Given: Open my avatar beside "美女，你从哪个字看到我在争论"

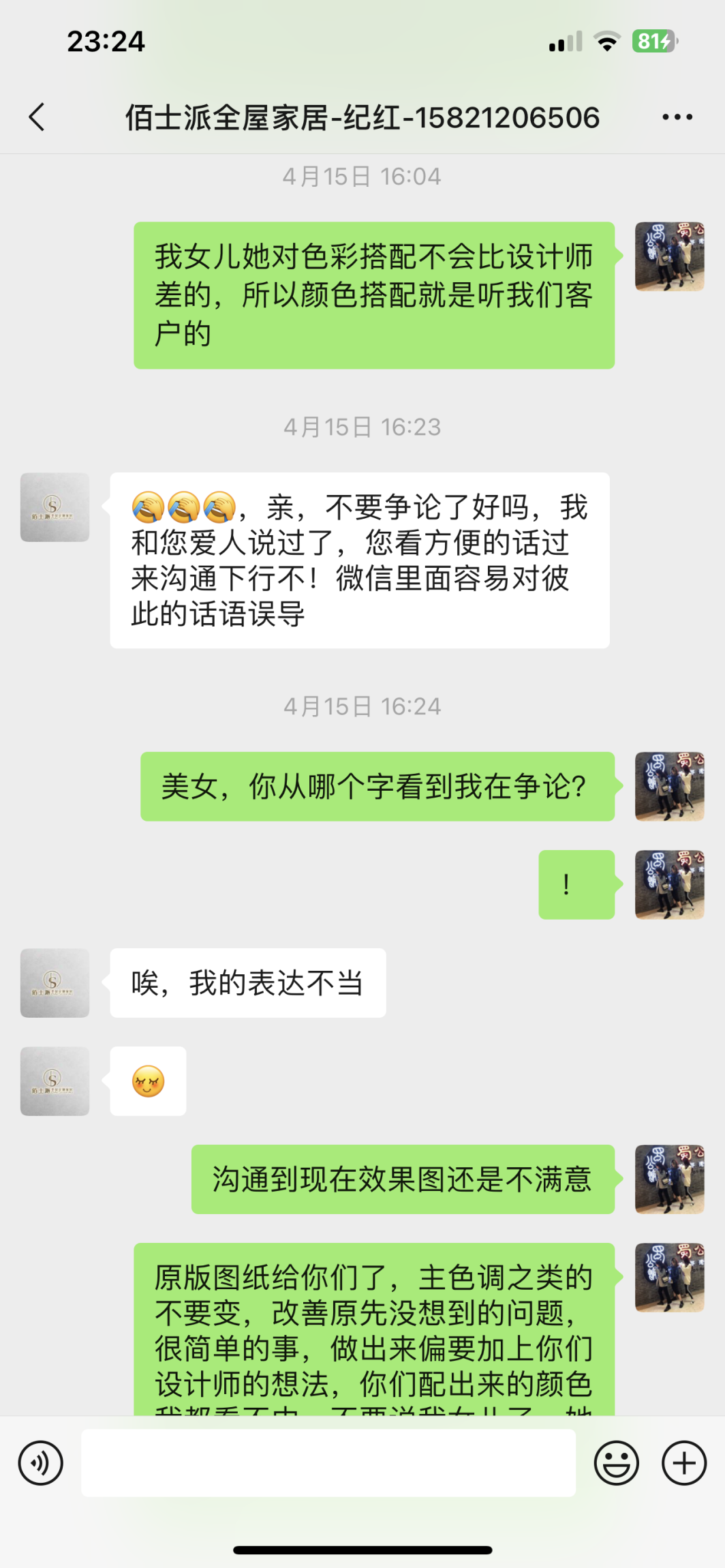Looking at the screenshot, I should point(669,786).
